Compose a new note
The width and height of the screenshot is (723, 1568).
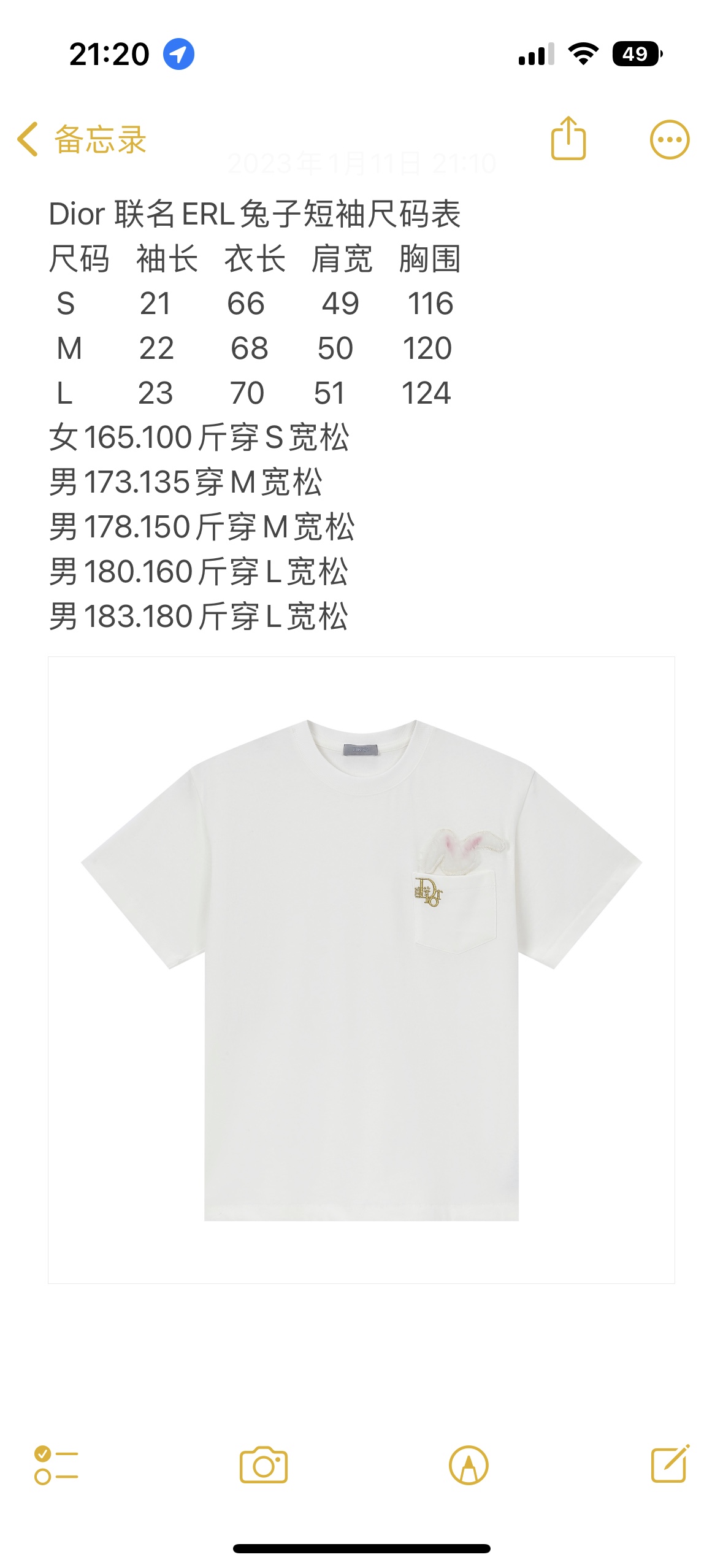tap(670, 1464)
